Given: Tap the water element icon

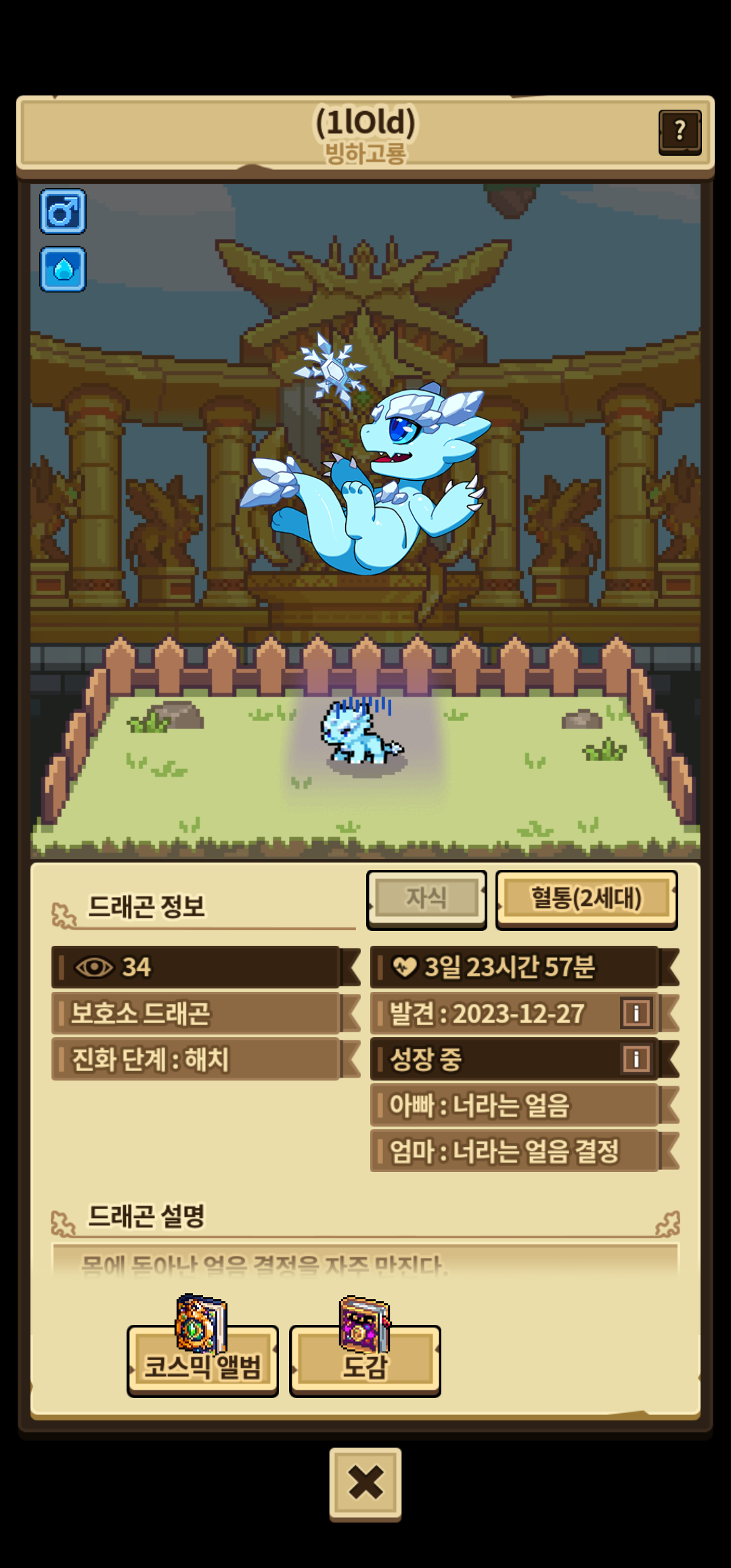Looking at the screenshot, I should coord(63,269).
